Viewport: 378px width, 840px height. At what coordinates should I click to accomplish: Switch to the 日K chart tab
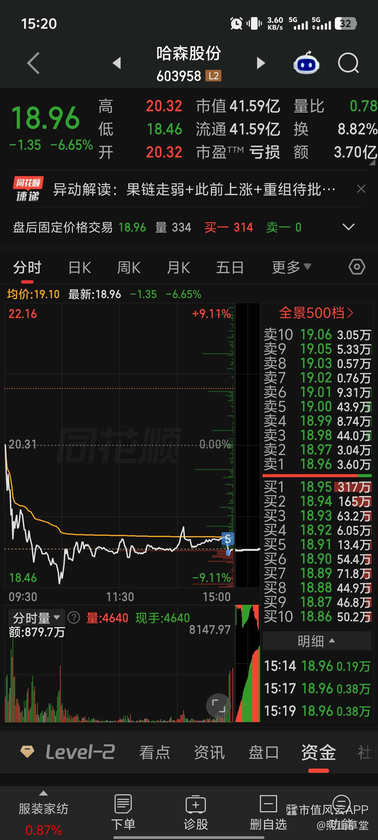tap(79, 267)
